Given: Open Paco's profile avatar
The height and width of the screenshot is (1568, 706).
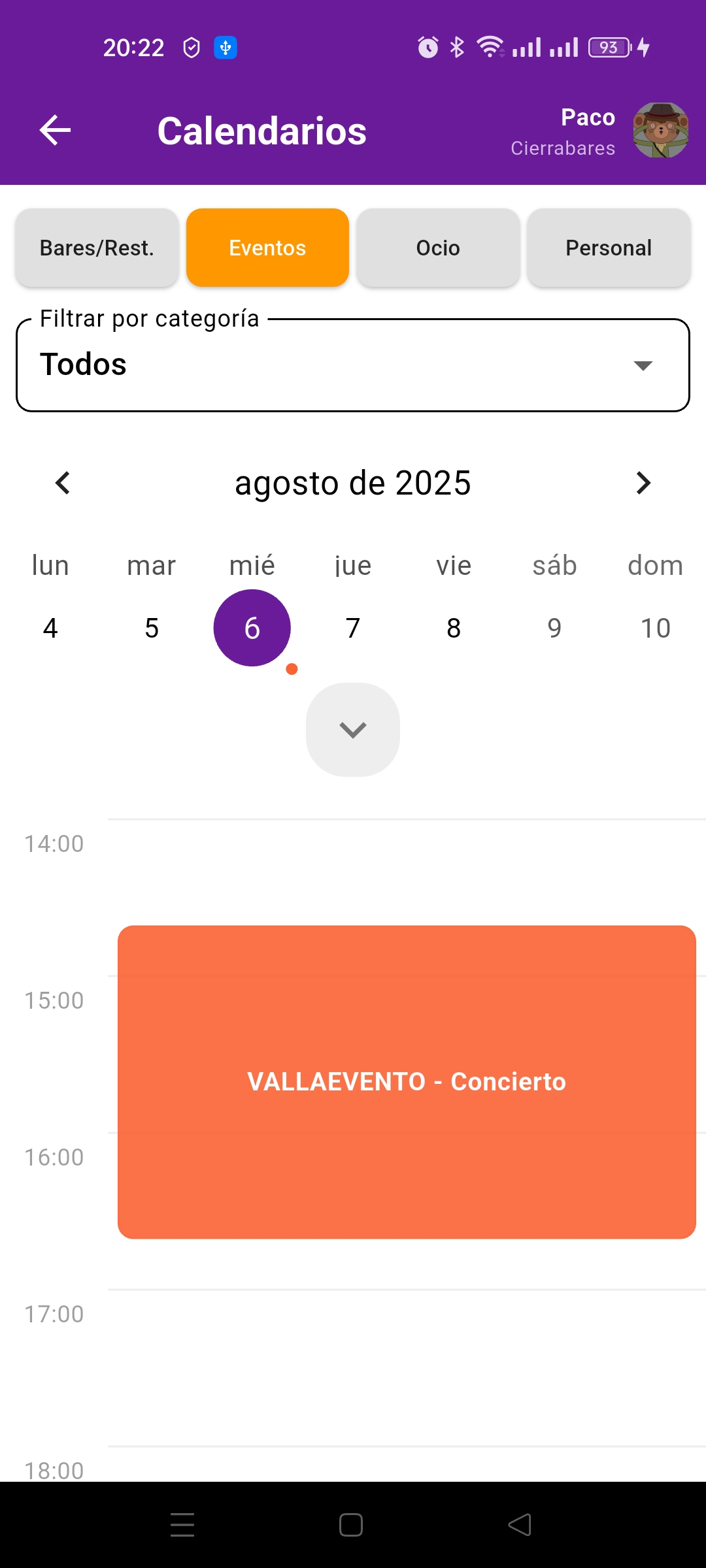Looking at the screenshot, I should coord(662,130).
